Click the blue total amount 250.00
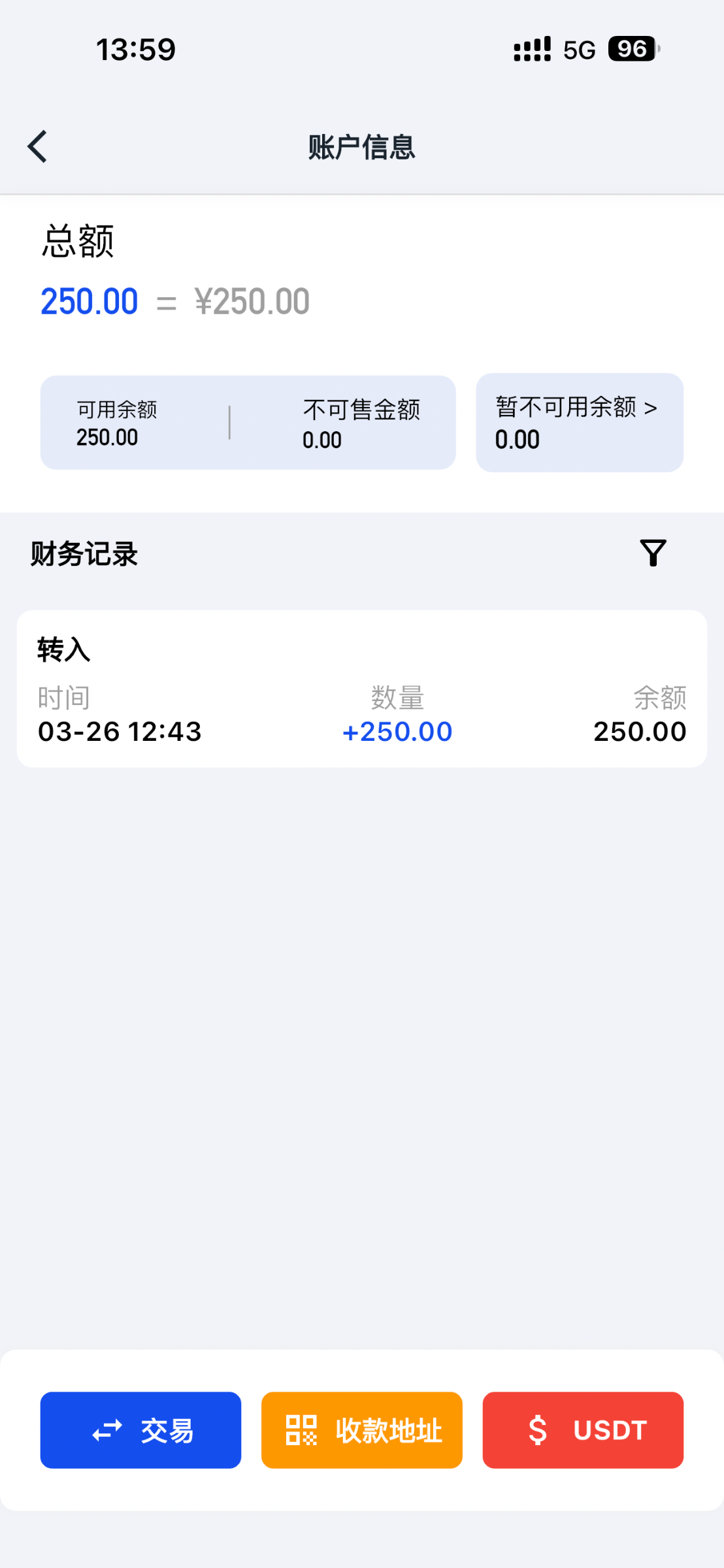The image size is (724, 1568). [x=89, y=301]
